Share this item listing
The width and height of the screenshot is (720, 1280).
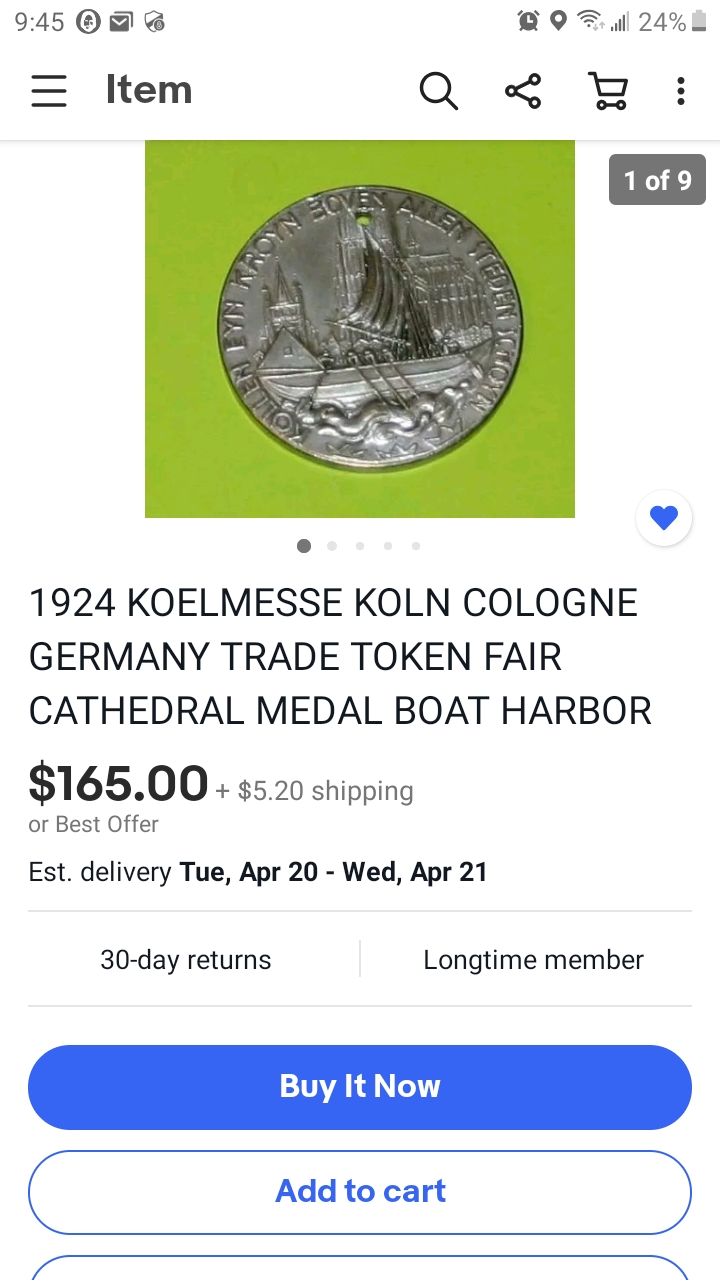[x=522, y=91]
